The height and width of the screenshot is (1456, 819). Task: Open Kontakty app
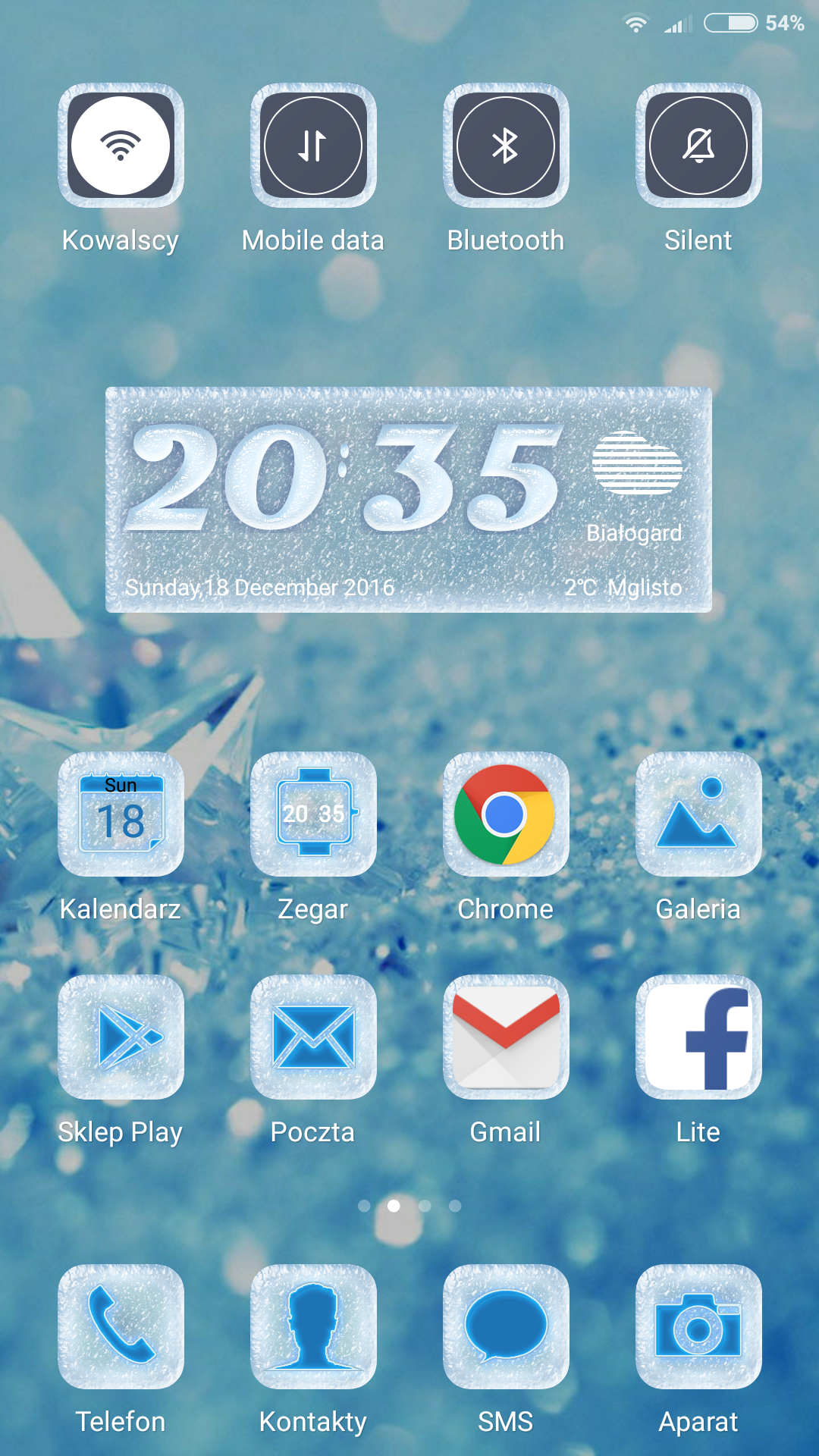point(313,1327)
